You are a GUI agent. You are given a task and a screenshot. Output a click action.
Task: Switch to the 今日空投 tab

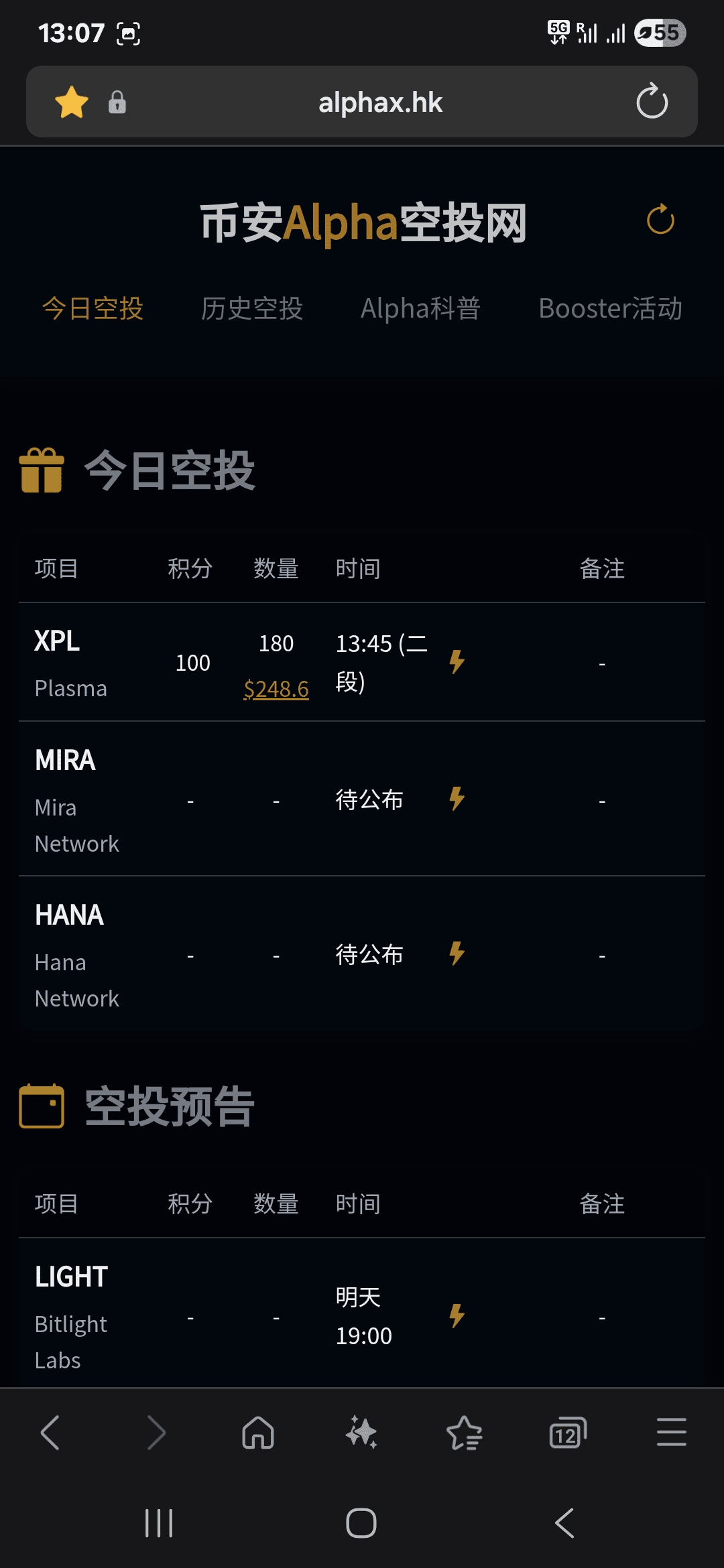[93, 309]
